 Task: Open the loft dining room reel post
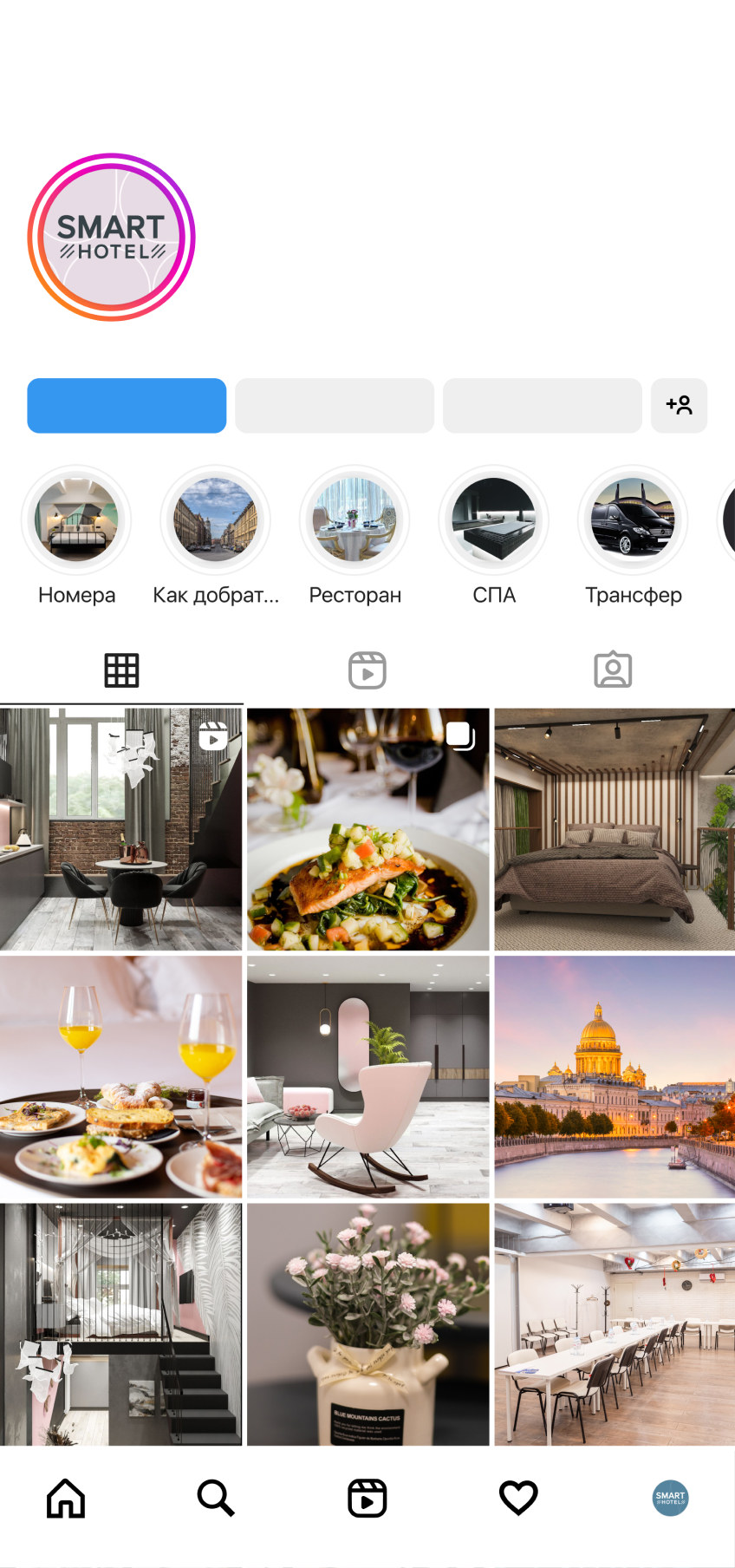121,829
